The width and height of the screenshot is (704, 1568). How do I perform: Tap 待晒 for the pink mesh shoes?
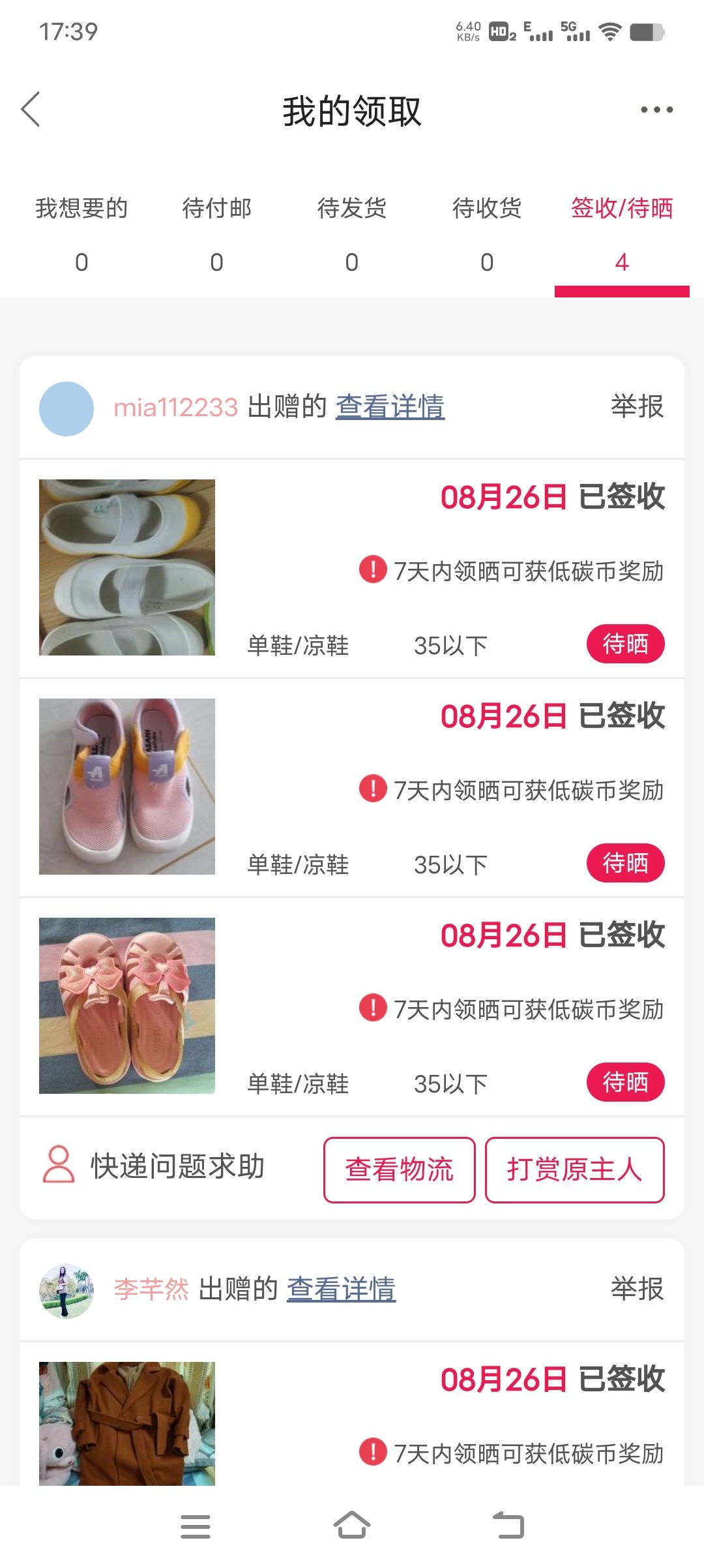[625, 863]
